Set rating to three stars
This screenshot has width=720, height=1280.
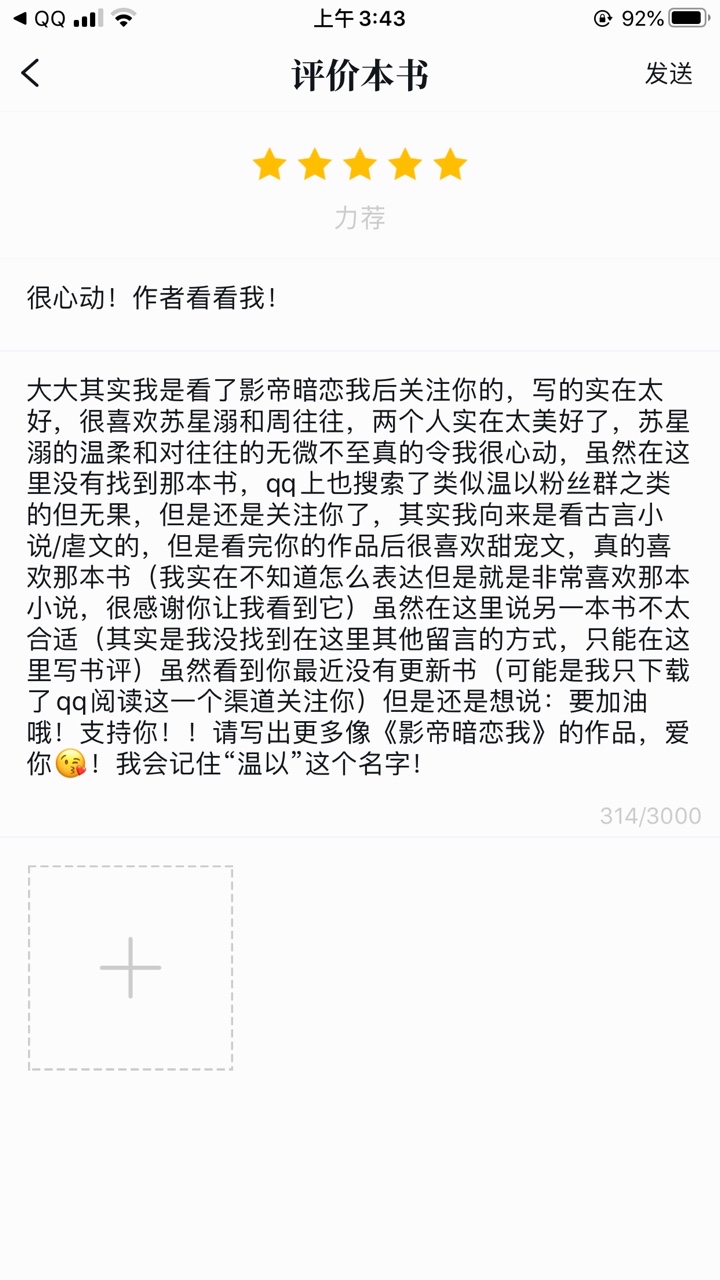tap(360, 165)
